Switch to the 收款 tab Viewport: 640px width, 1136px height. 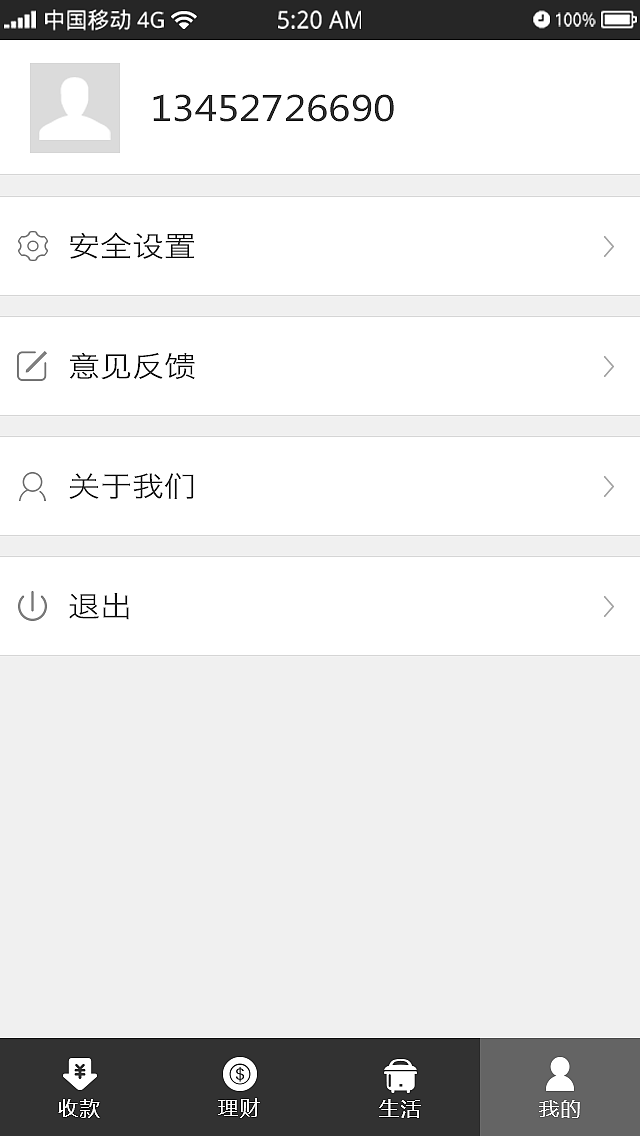80,1087
